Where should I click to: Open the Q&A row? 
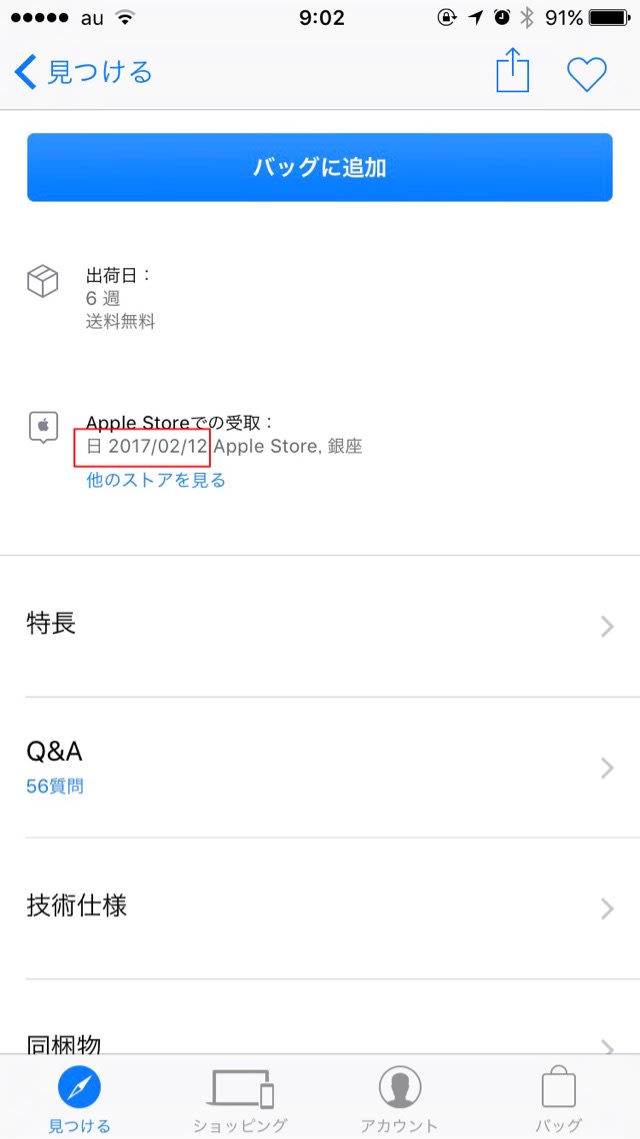click(x=320, y=767)
